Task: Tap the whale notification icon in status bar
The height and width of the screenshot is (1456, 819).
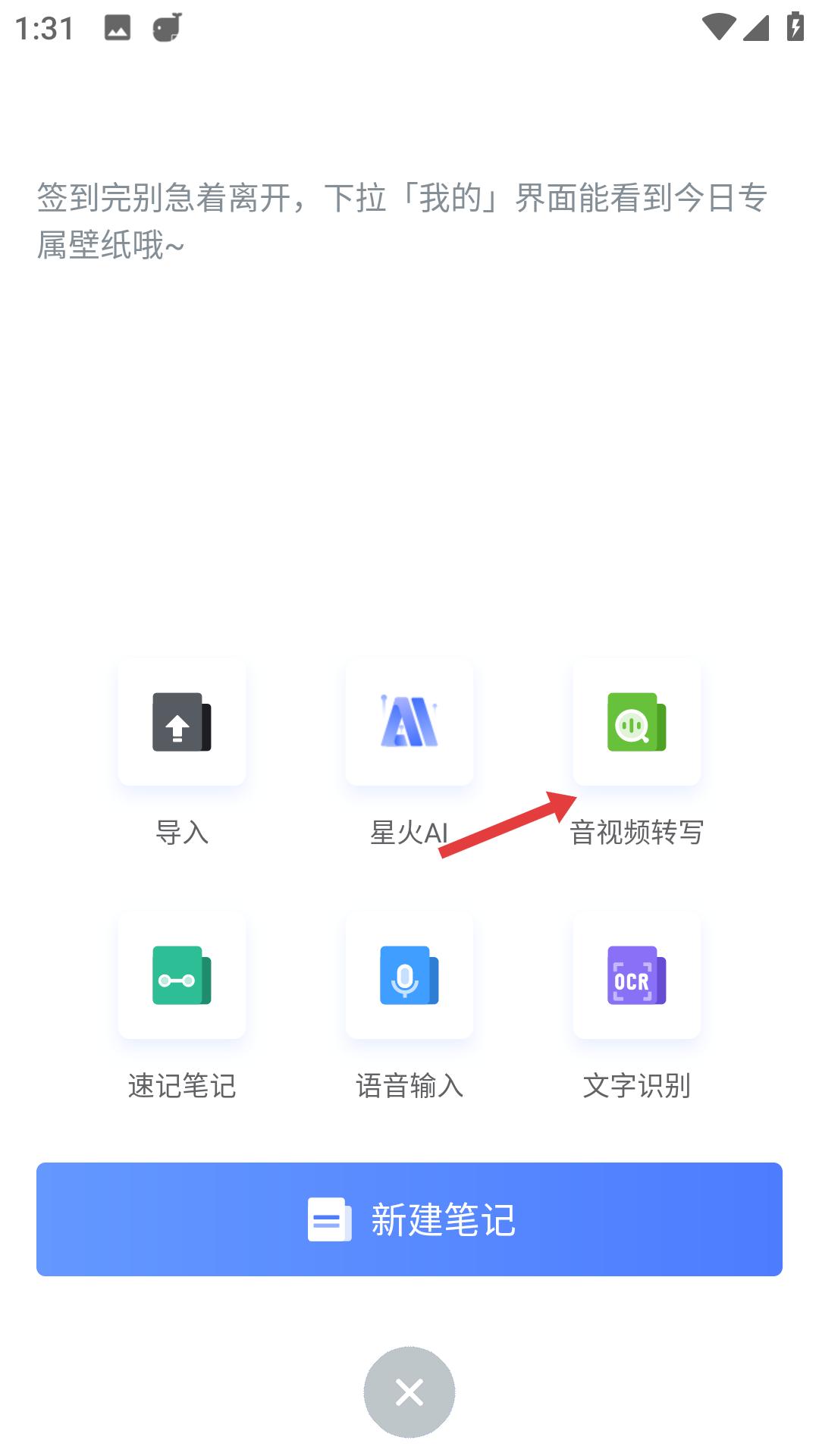Action: [x=167, y=27]
